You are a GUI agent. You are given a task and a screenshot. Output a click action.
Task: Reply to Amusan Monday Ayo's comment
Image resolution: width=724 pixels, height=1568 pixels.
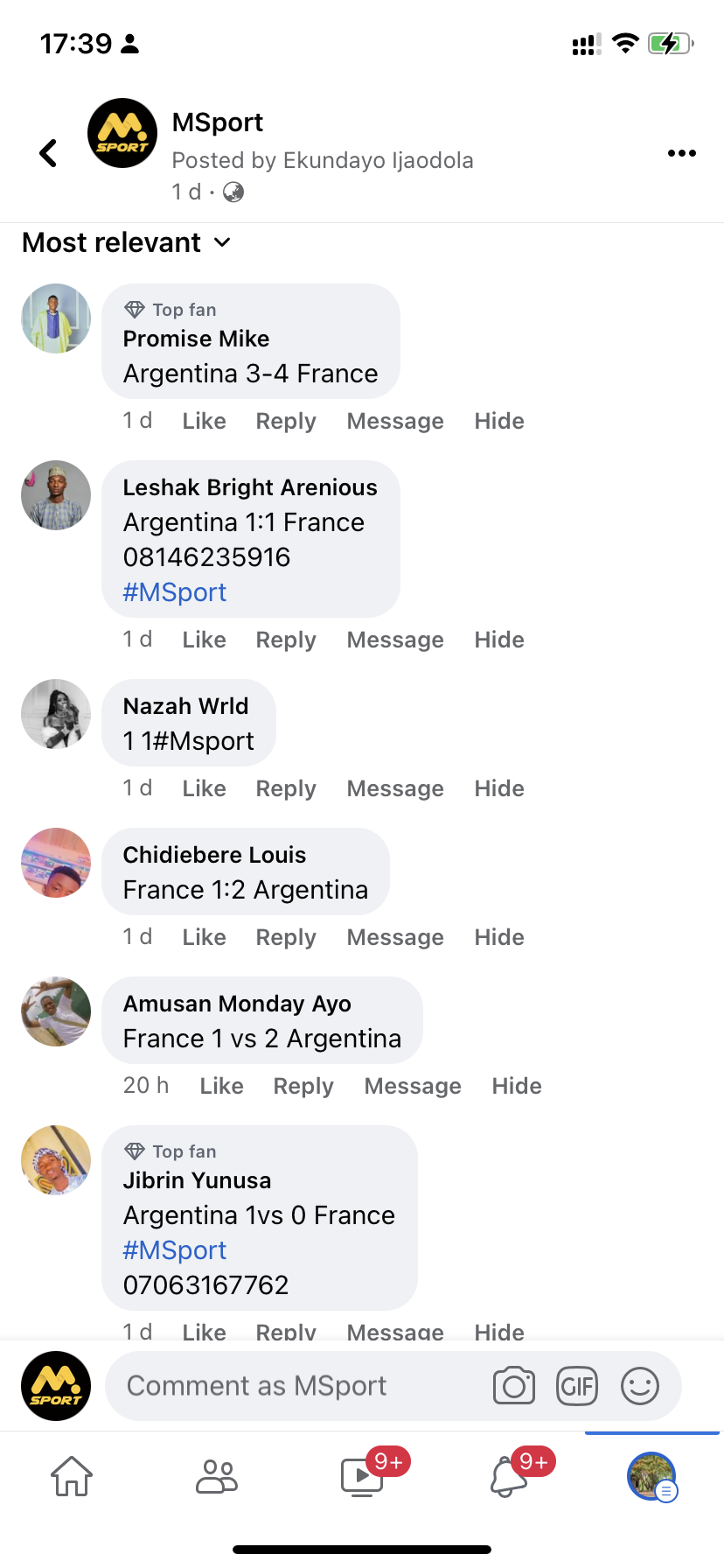click(x=303, y=1086)
